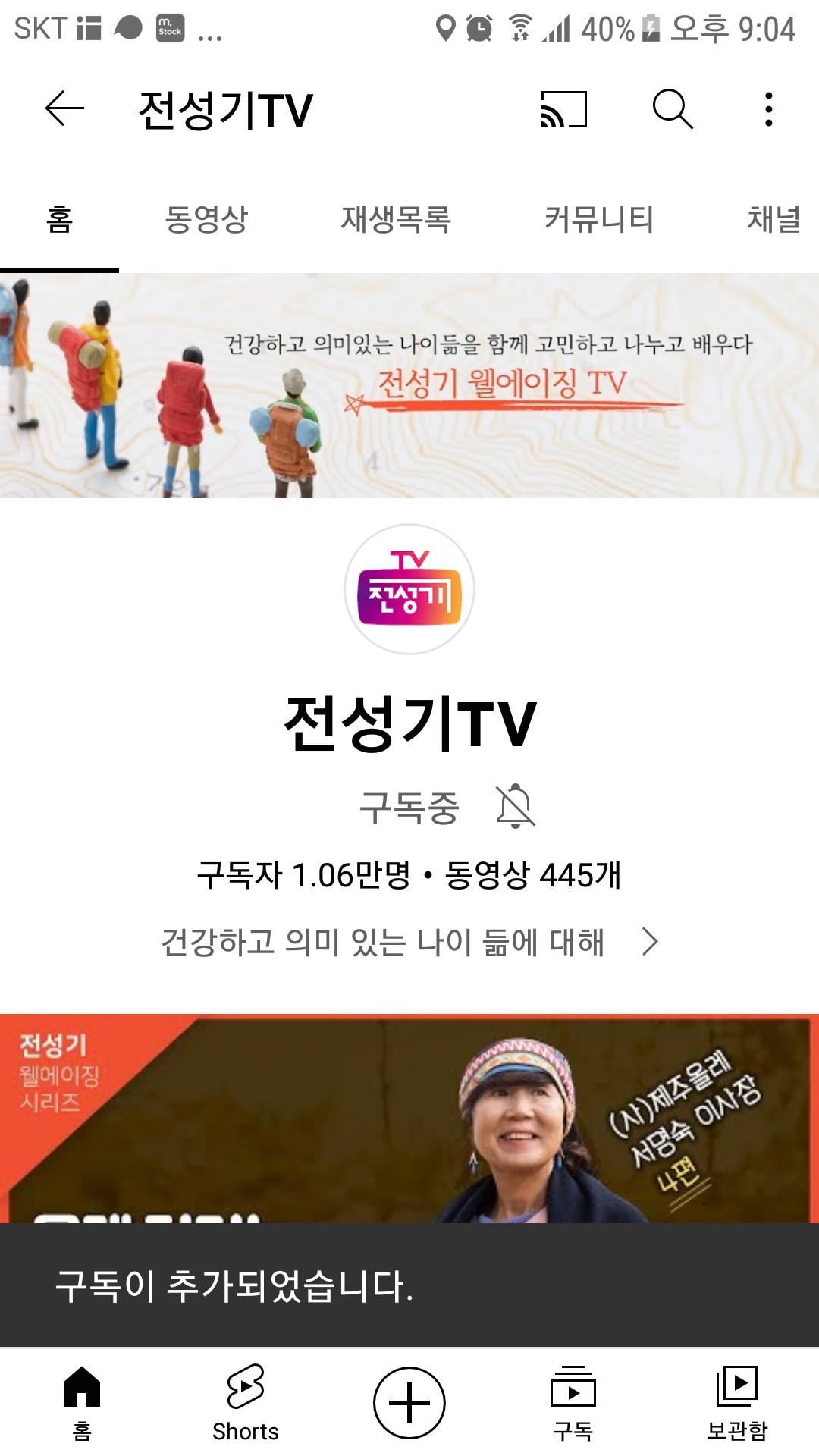Viewport: 819px width, 1456px height.
Task: Open the overflow menu
Action: [x=768, y=108]
